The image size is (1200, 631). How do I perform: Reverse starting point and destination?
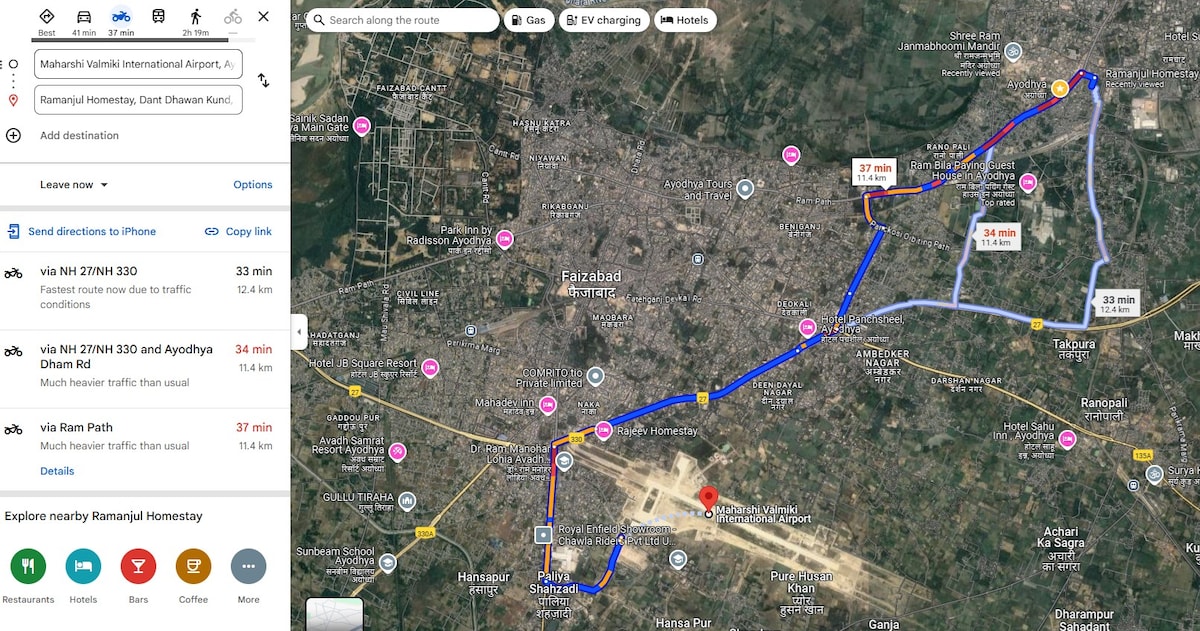pos(263,80)
